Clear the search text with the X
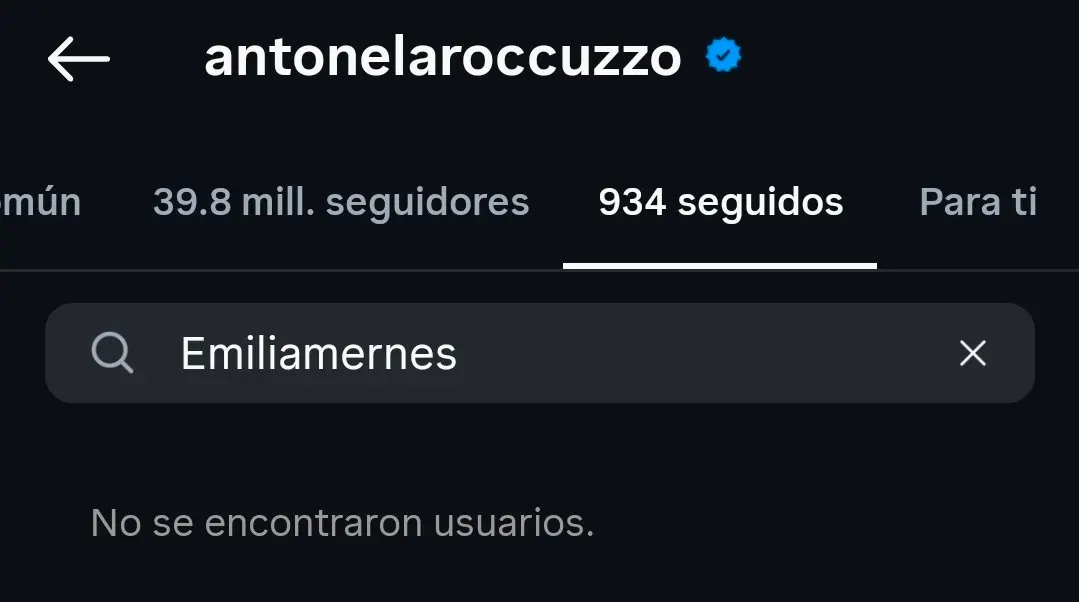 pos(972,353)
